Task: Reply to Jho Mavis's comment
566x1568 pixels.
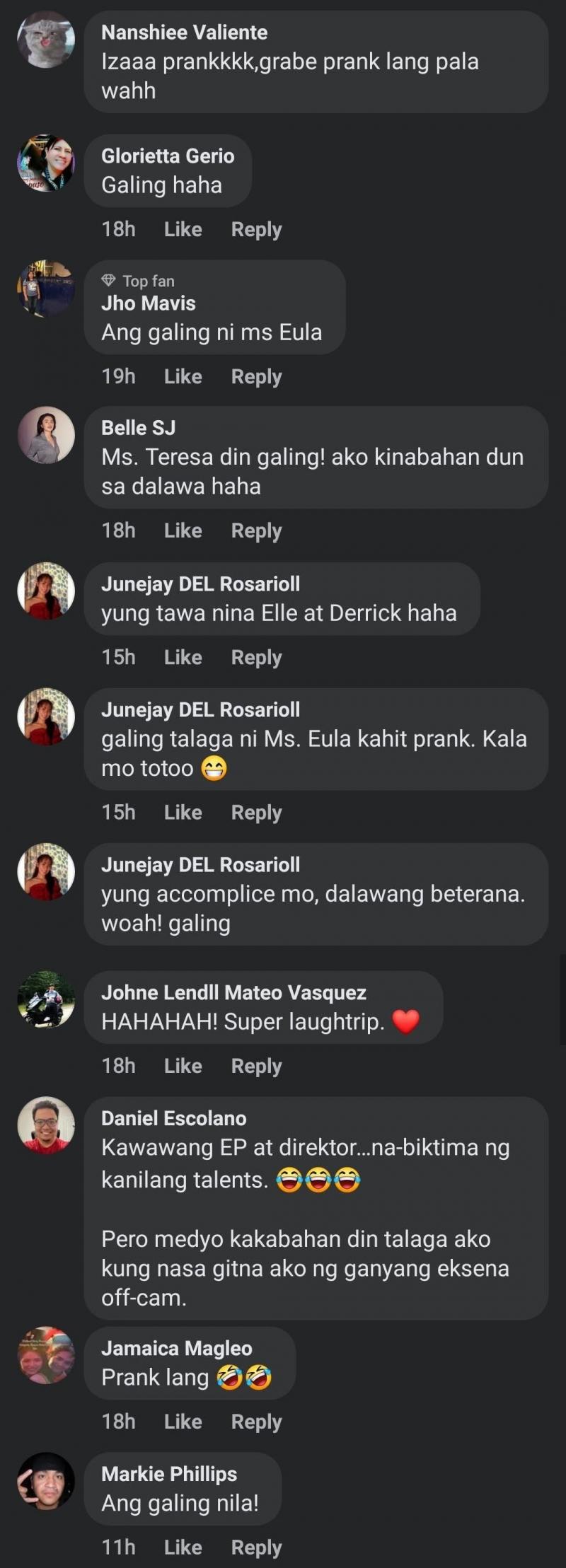Action: [256, 376]
